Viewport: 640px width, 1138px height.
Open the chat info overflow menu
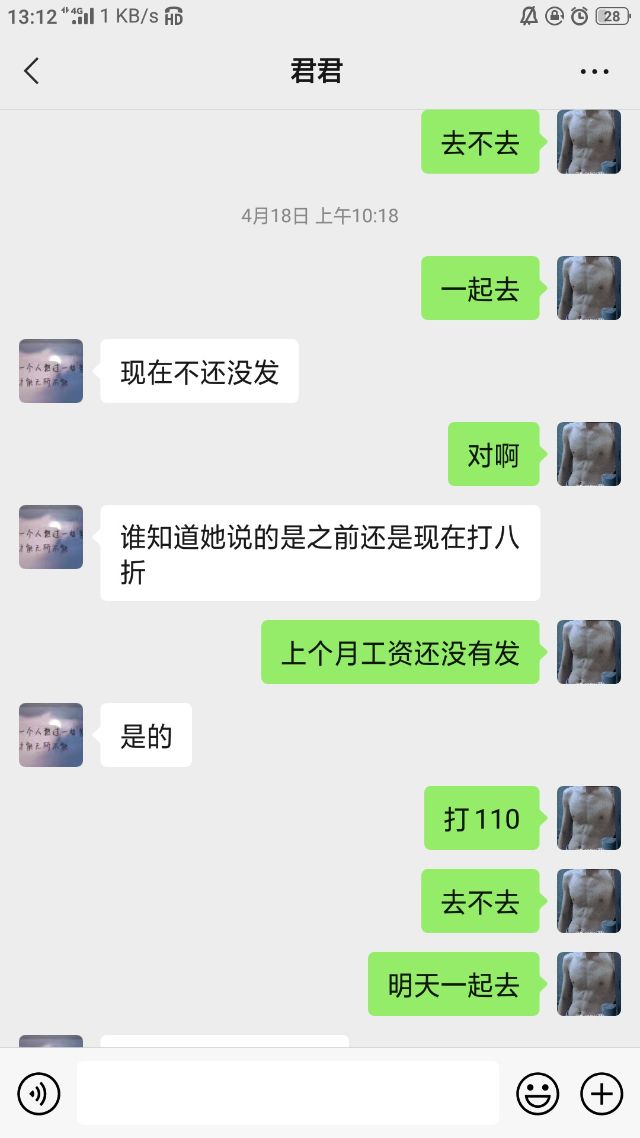click(594, 72)
